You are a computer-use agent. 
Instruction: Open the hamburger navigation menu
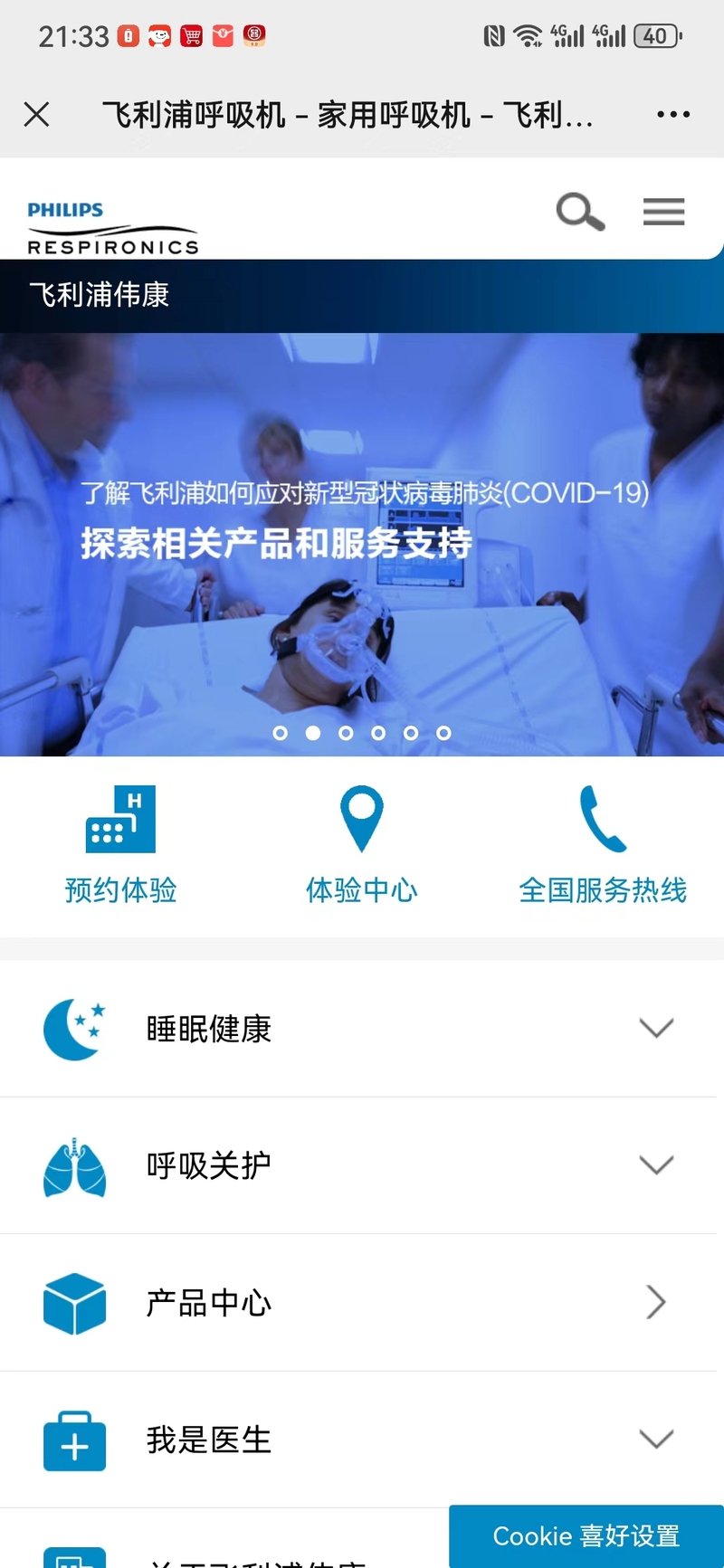pyautogui.click(x=663, y=212)
